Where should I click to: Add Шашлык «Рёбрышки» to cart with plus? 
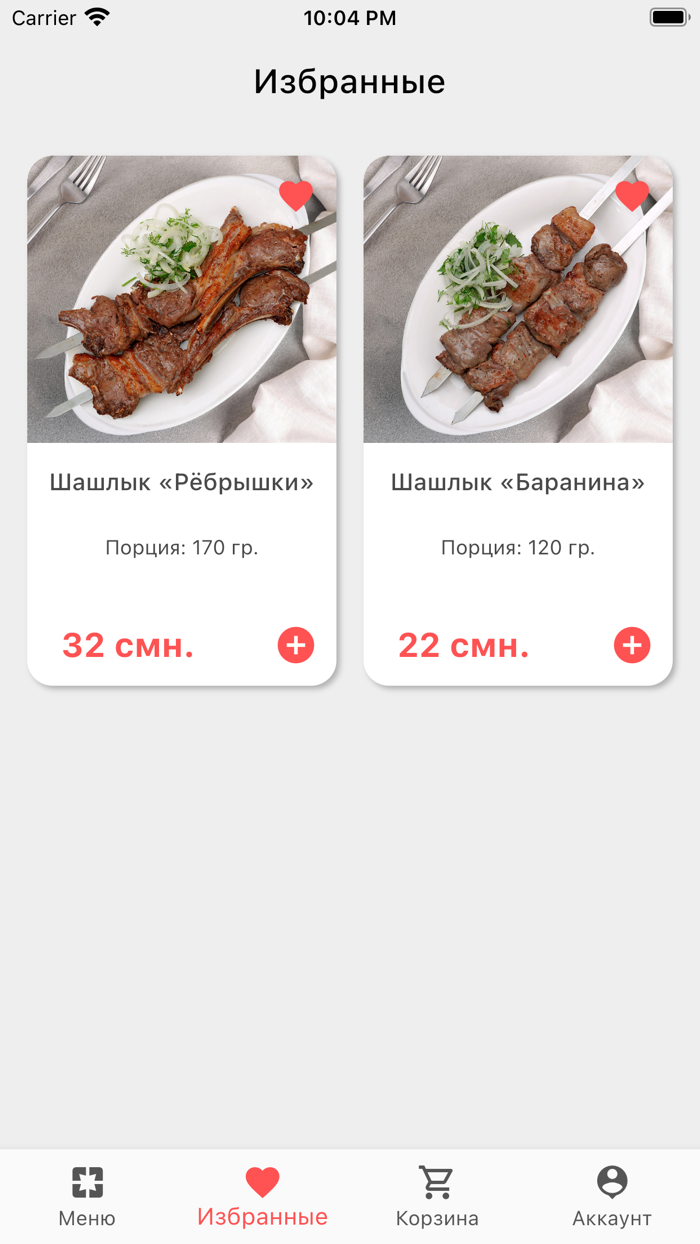coord(296,645)
